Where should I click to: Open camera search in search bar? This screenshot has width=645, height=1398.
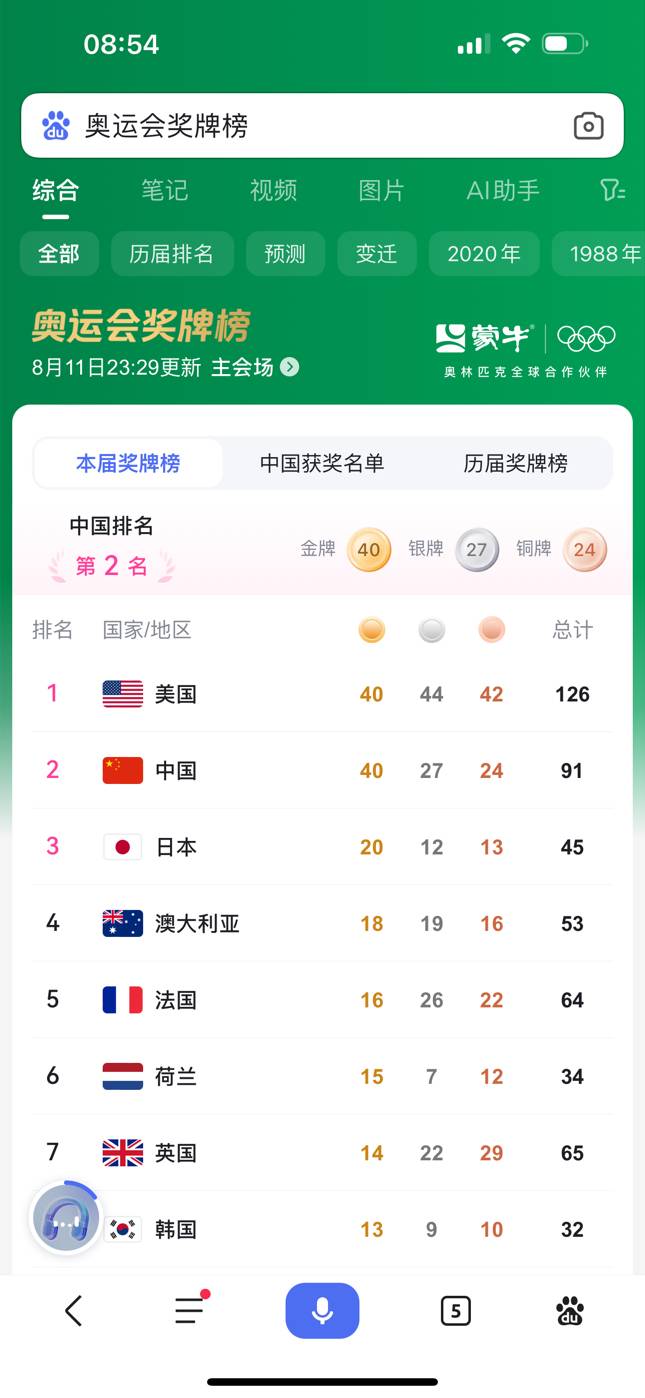click(x=588, y=126)
